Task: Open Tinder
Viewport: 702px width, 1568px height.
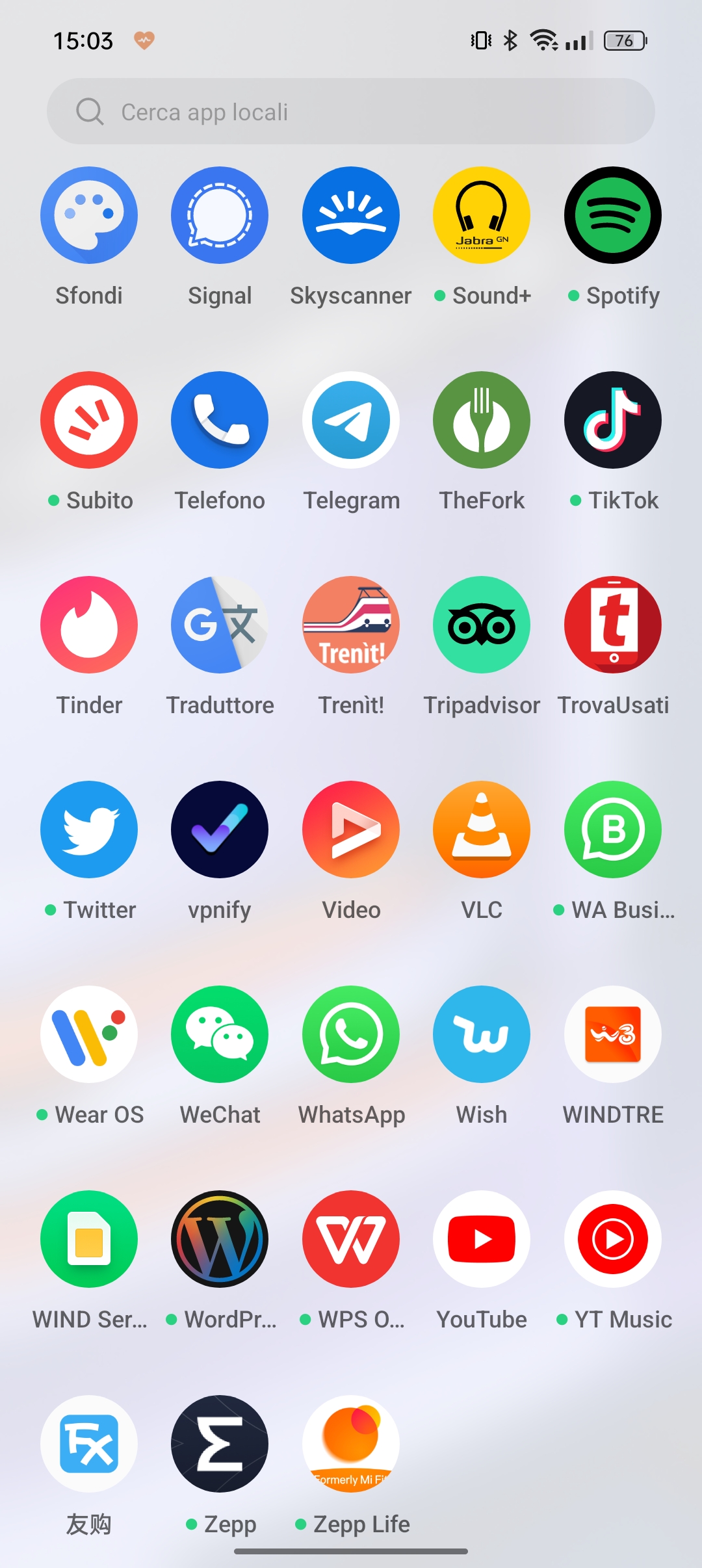Action: [x=89, y=625]
